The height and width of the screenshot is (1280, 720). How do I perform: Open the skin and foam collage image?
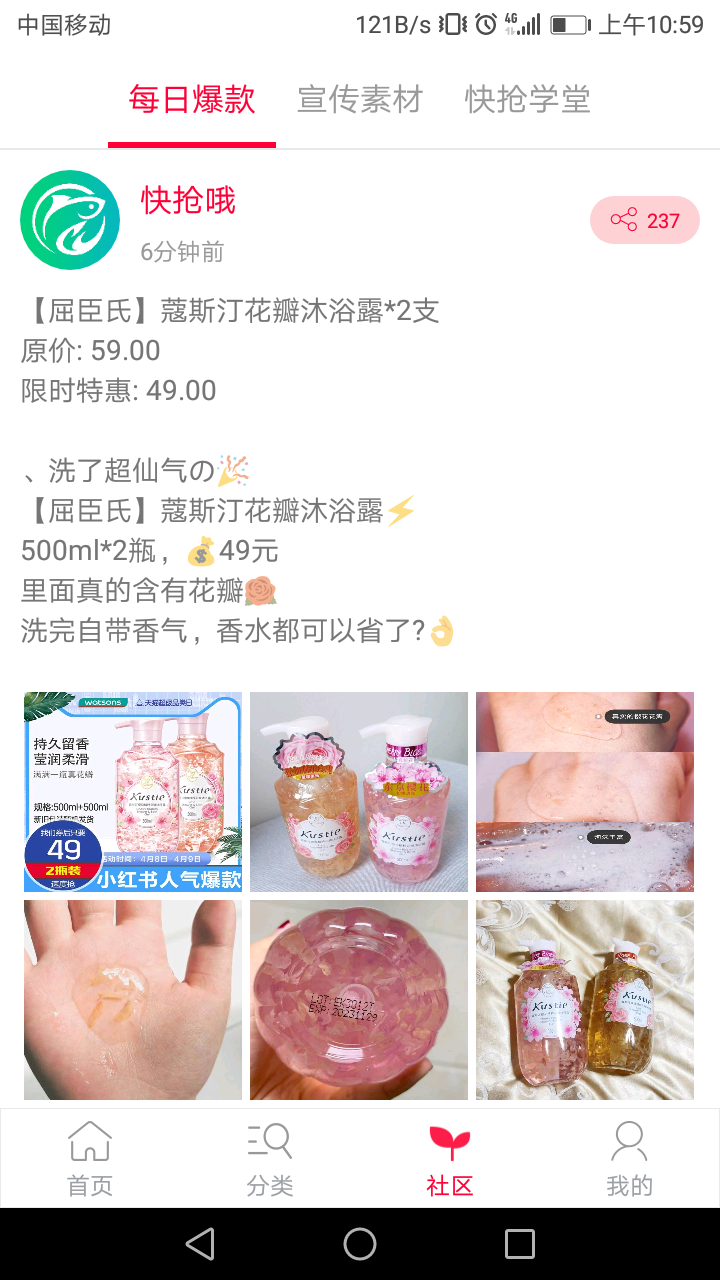pos(585,791)
